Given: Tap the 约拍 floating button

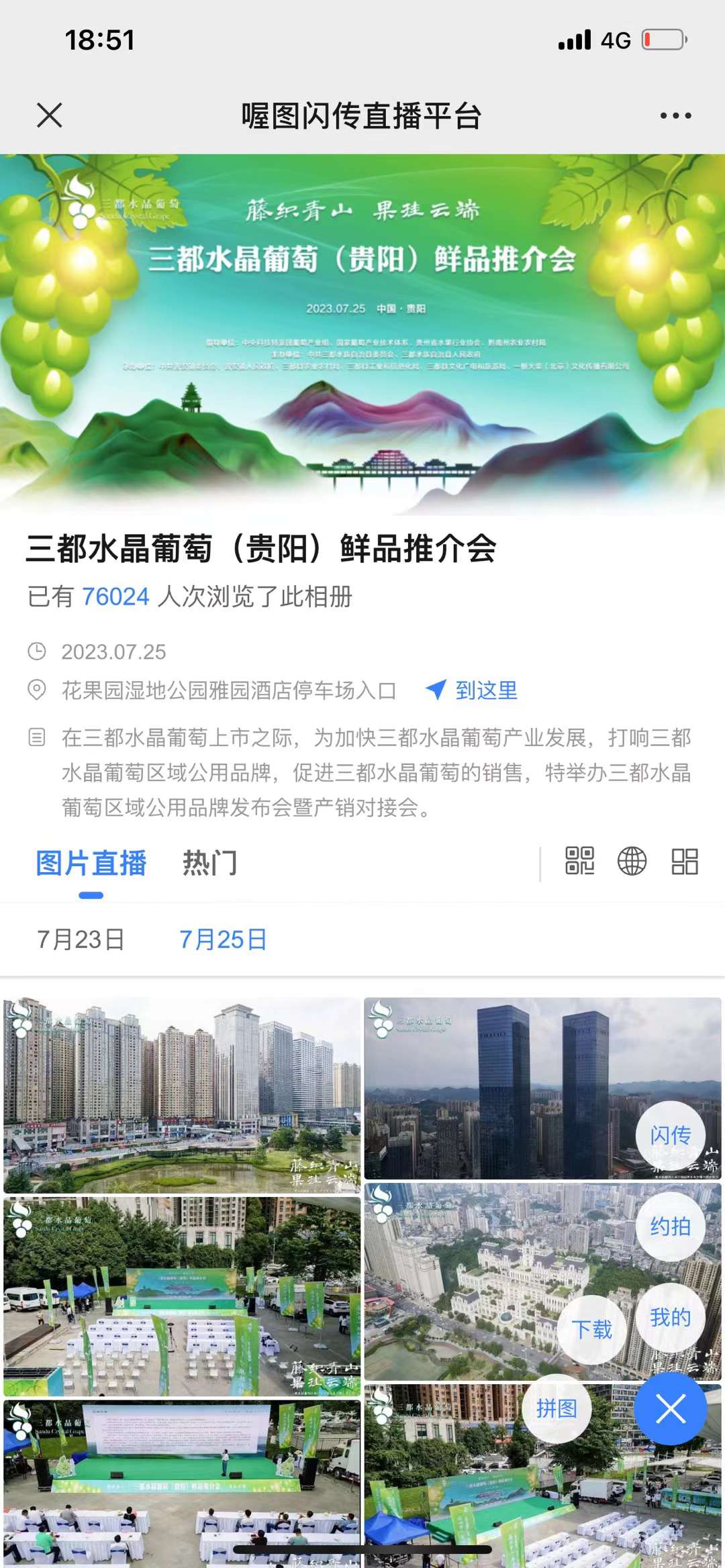Looking at the screenshot, I should (670, 1226).
